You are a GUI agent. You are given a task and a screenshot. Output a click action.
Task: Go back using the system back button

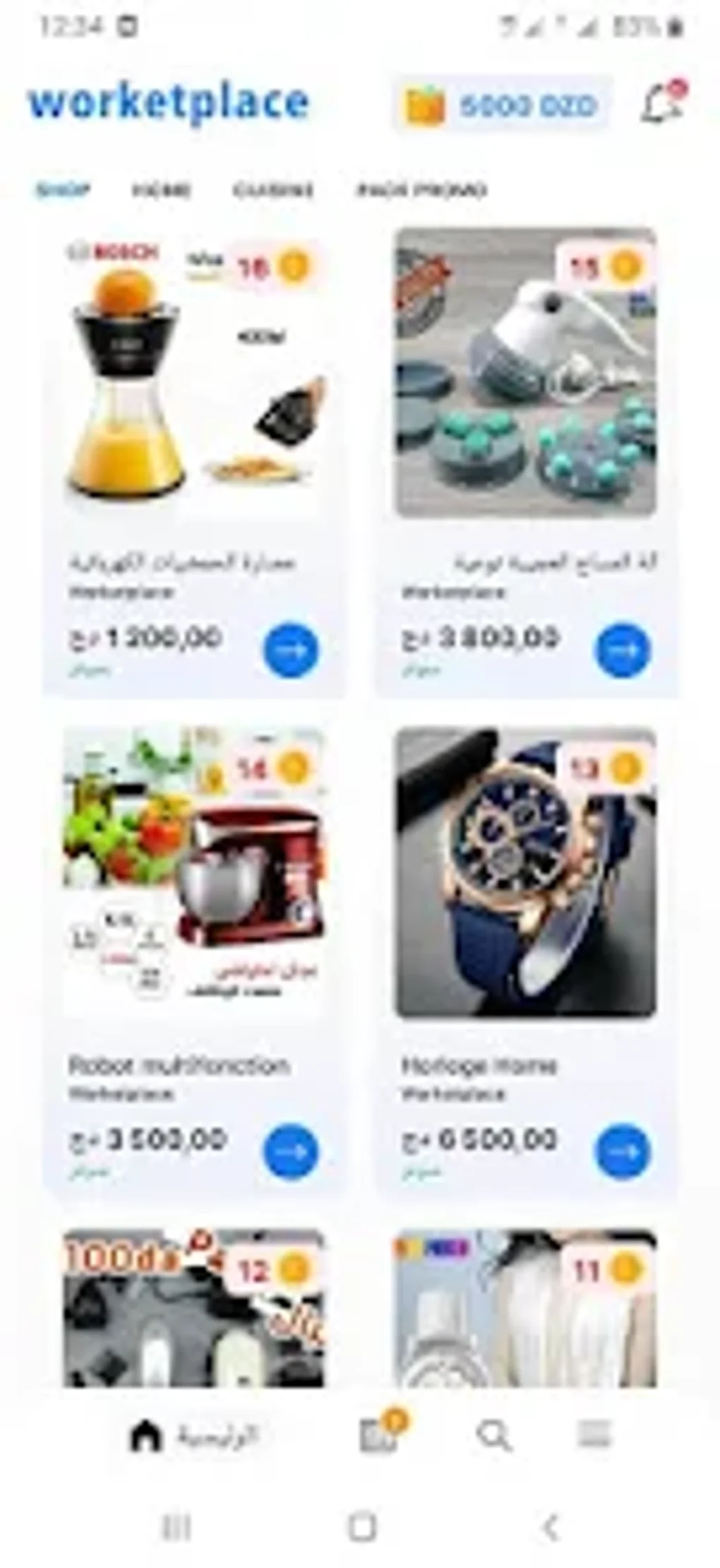click(x=551, y=1527)
